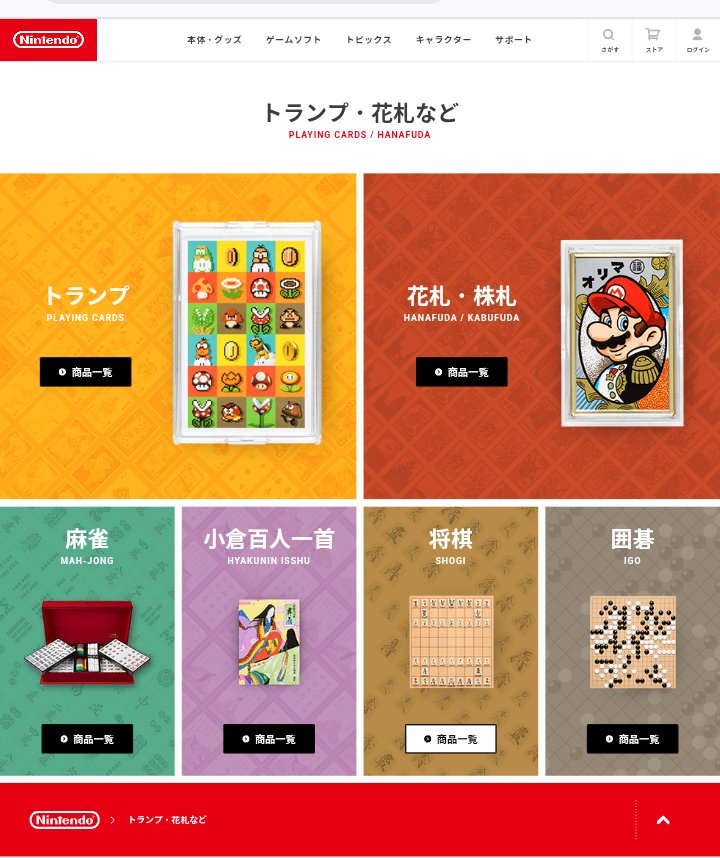Screen dimensions: 720x858
Task: Open the 本体・グッズ menu
Action: coord(214,40)
